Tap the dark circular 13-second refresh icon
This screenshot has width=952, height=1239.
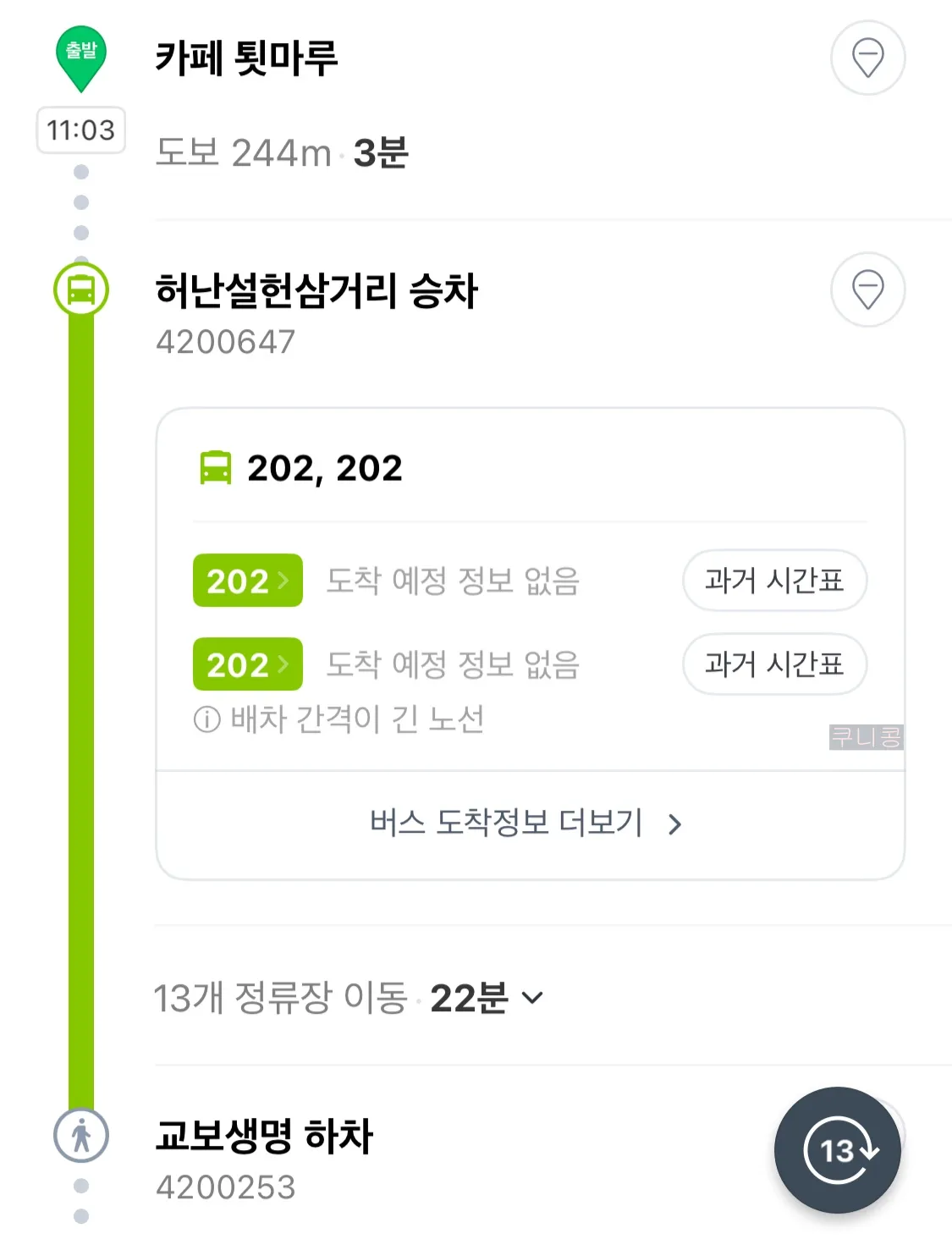point(840,1151)
